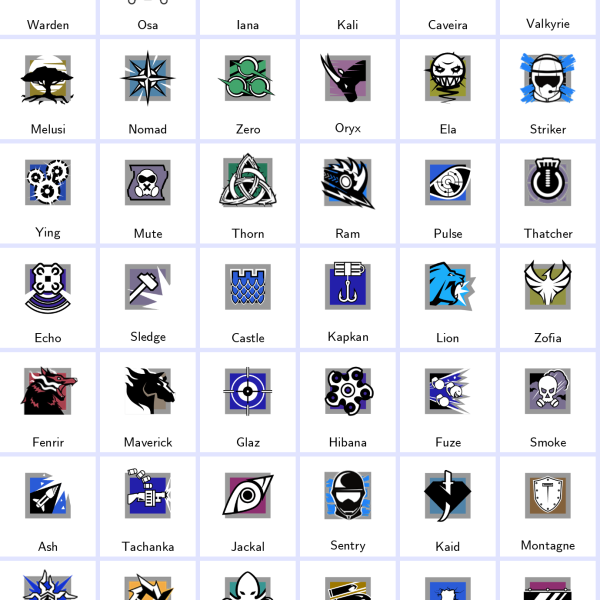600x600 pixels.
Task: Open the Lion operator tile
Action: coord(448,298)
